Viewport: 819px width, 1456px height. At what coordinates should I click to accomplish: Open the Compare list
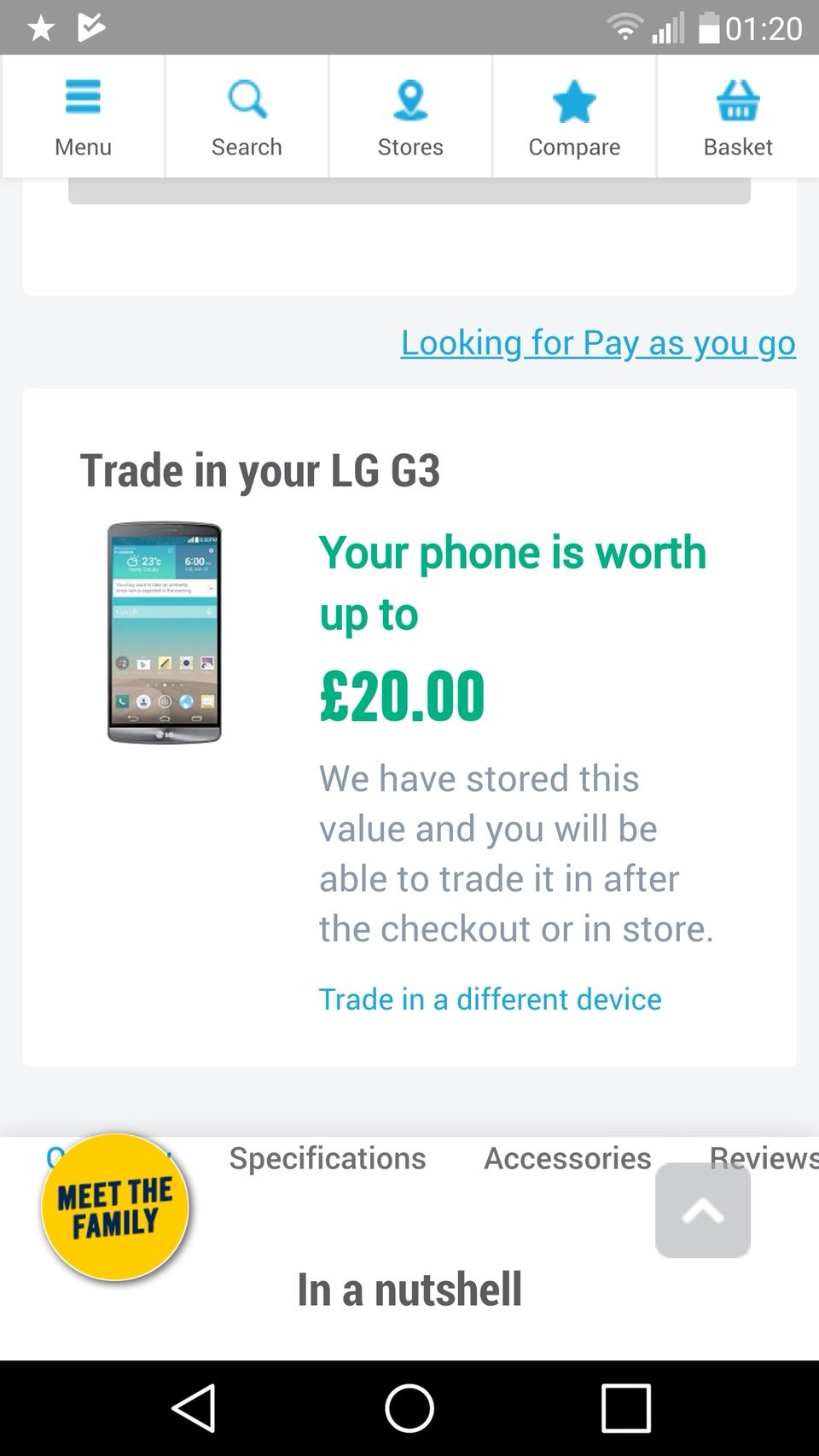coord(574,117)
